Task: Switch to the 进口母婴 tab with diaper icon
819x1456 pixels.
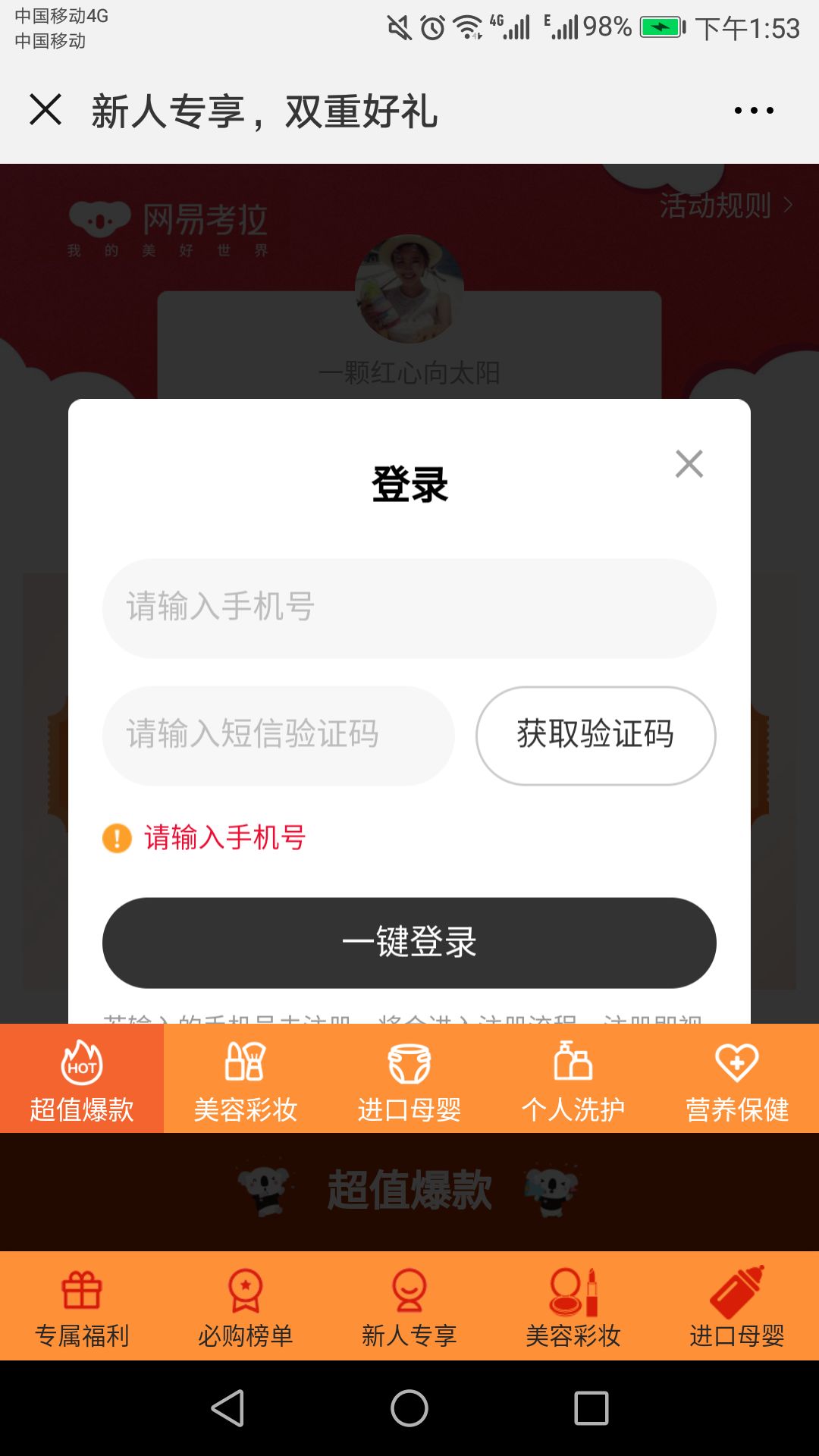Action: click(409, 1078)
